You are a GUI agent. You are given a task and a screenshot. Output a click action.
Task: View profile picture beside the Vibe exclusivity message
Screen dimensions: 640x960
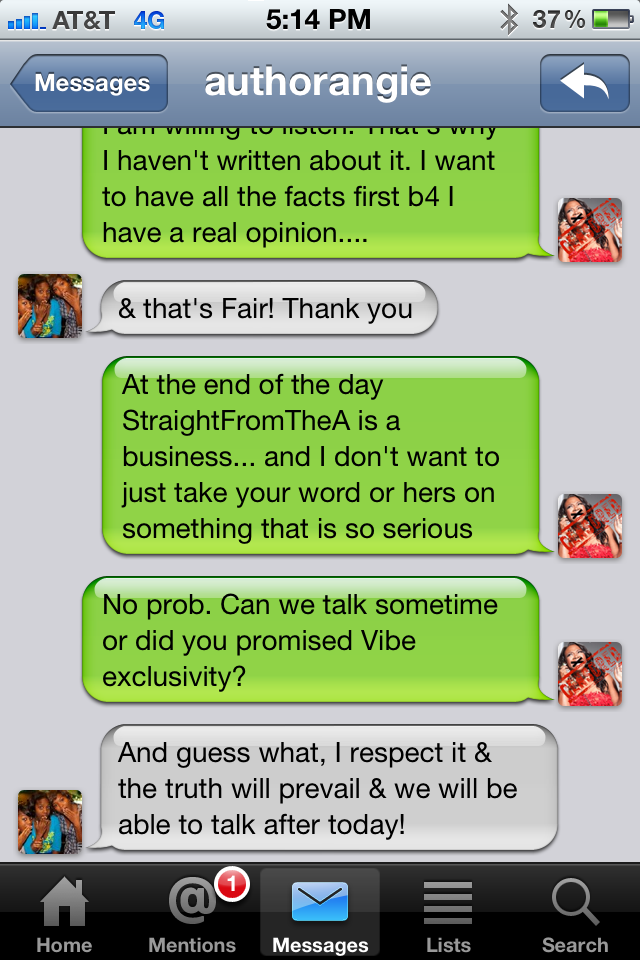click(x=590, y=674)
